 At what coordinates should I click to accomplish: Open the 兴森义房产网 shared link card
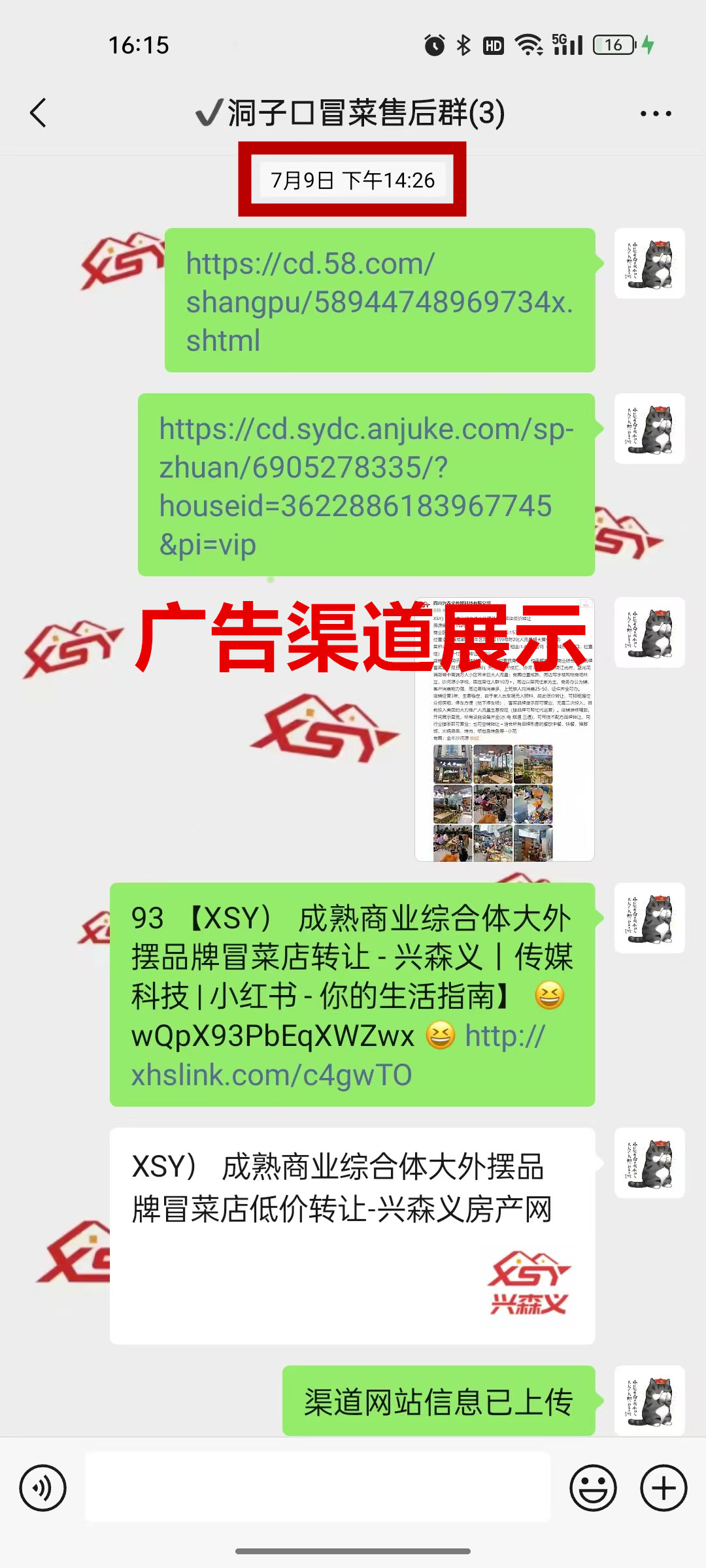352,1235
